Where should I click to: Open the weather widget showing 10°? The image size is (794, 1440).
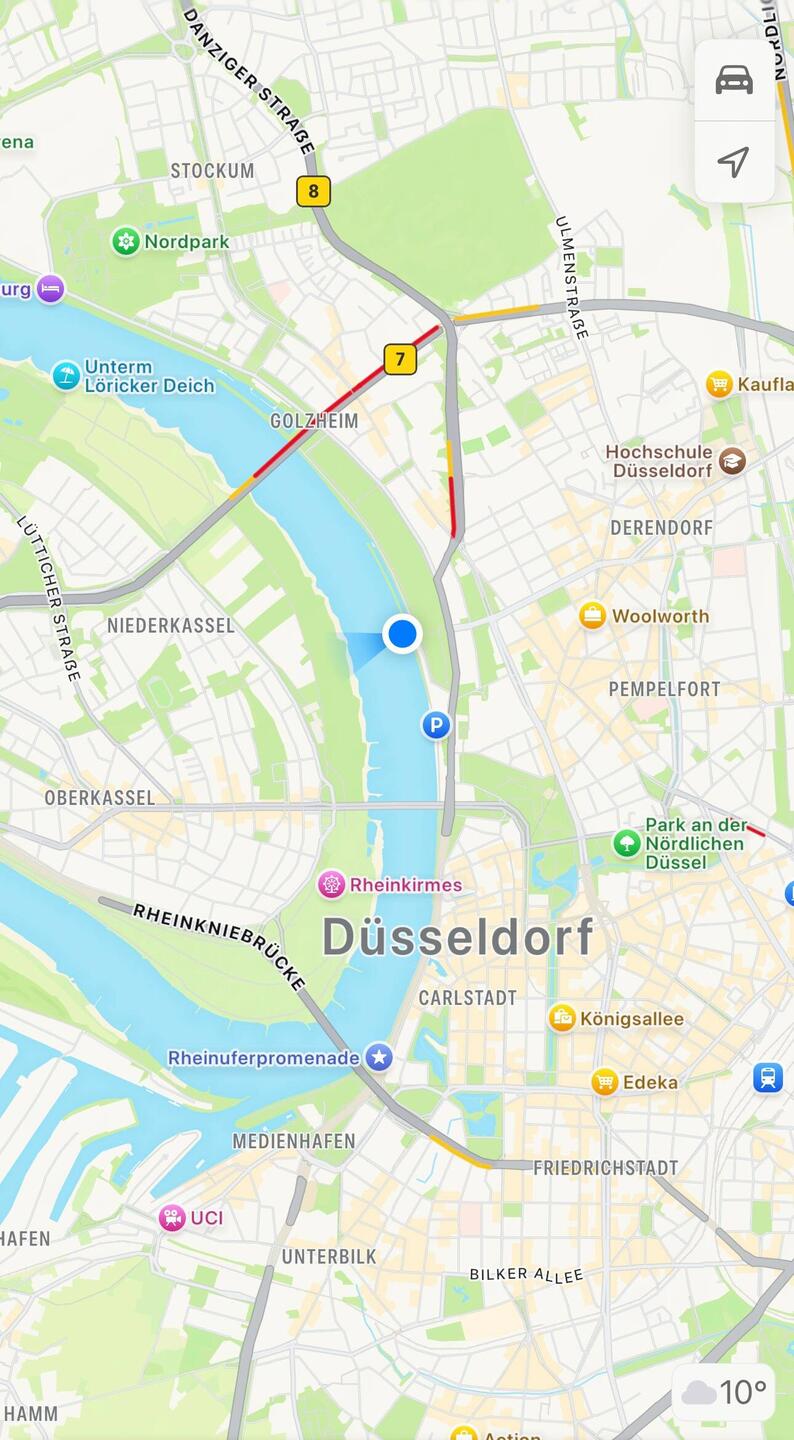click(x=724, y=1392)
